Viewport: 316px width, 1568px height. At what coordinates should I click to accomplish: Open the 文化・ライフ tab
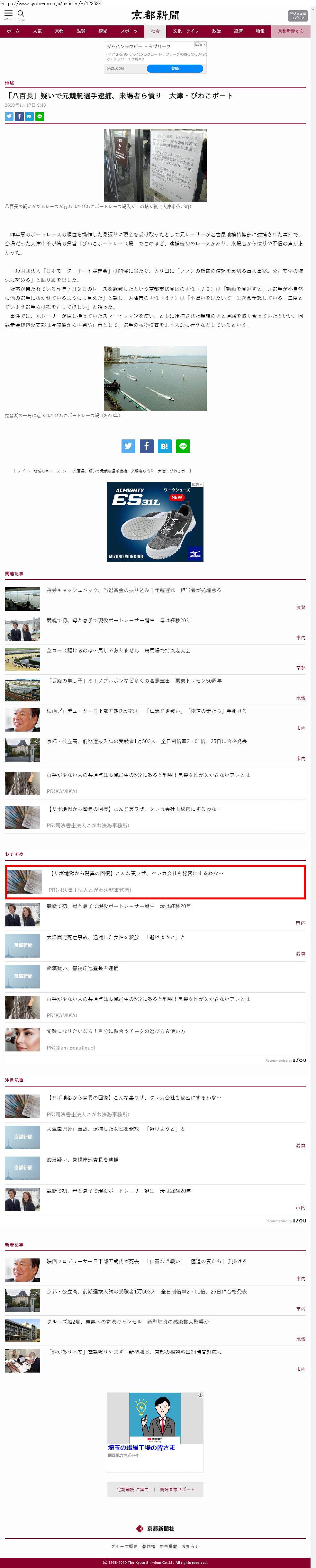[186, 31]
